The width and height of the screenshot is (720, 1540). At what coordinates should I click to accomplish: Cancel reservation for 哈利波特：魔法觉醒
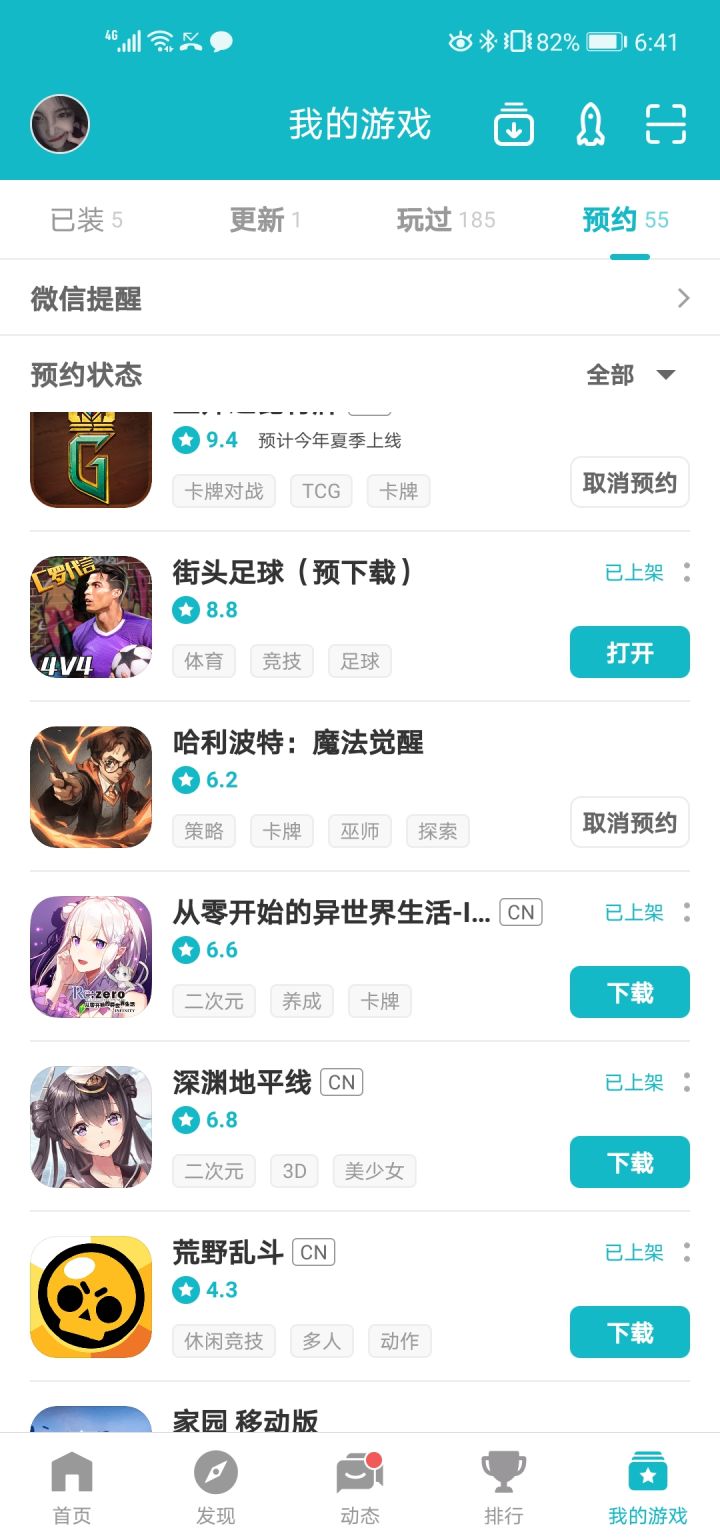tap(629, 822)
